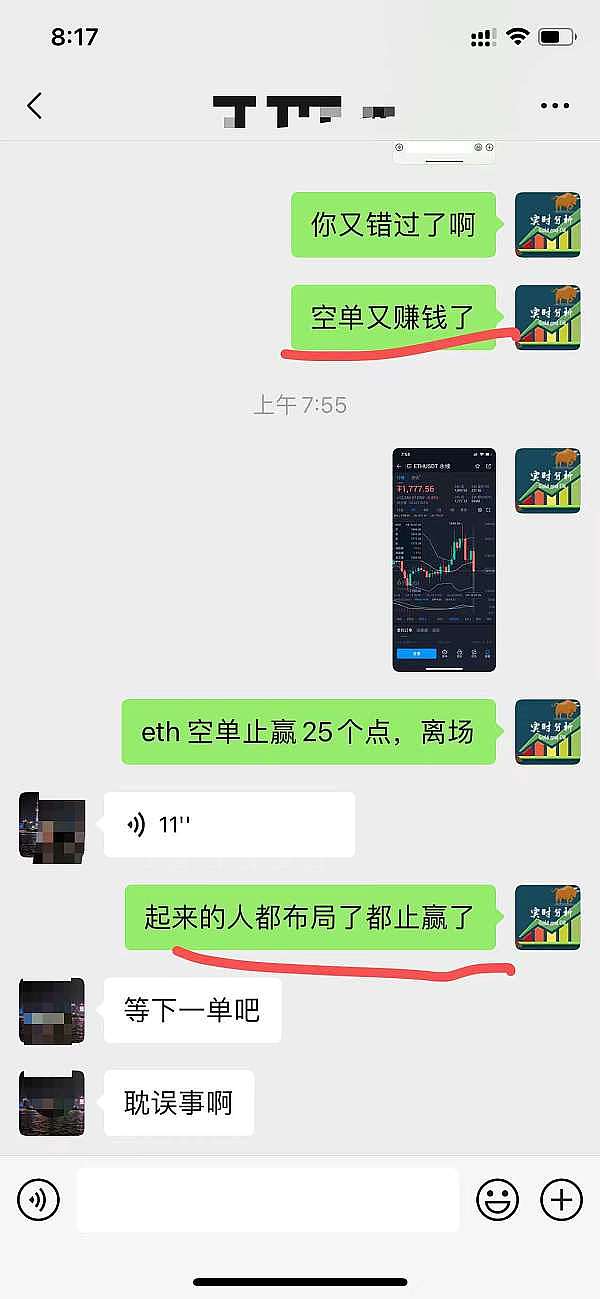Tap the message text field
Viewport: 600px width, 1299px height.
coord(267,1199)
